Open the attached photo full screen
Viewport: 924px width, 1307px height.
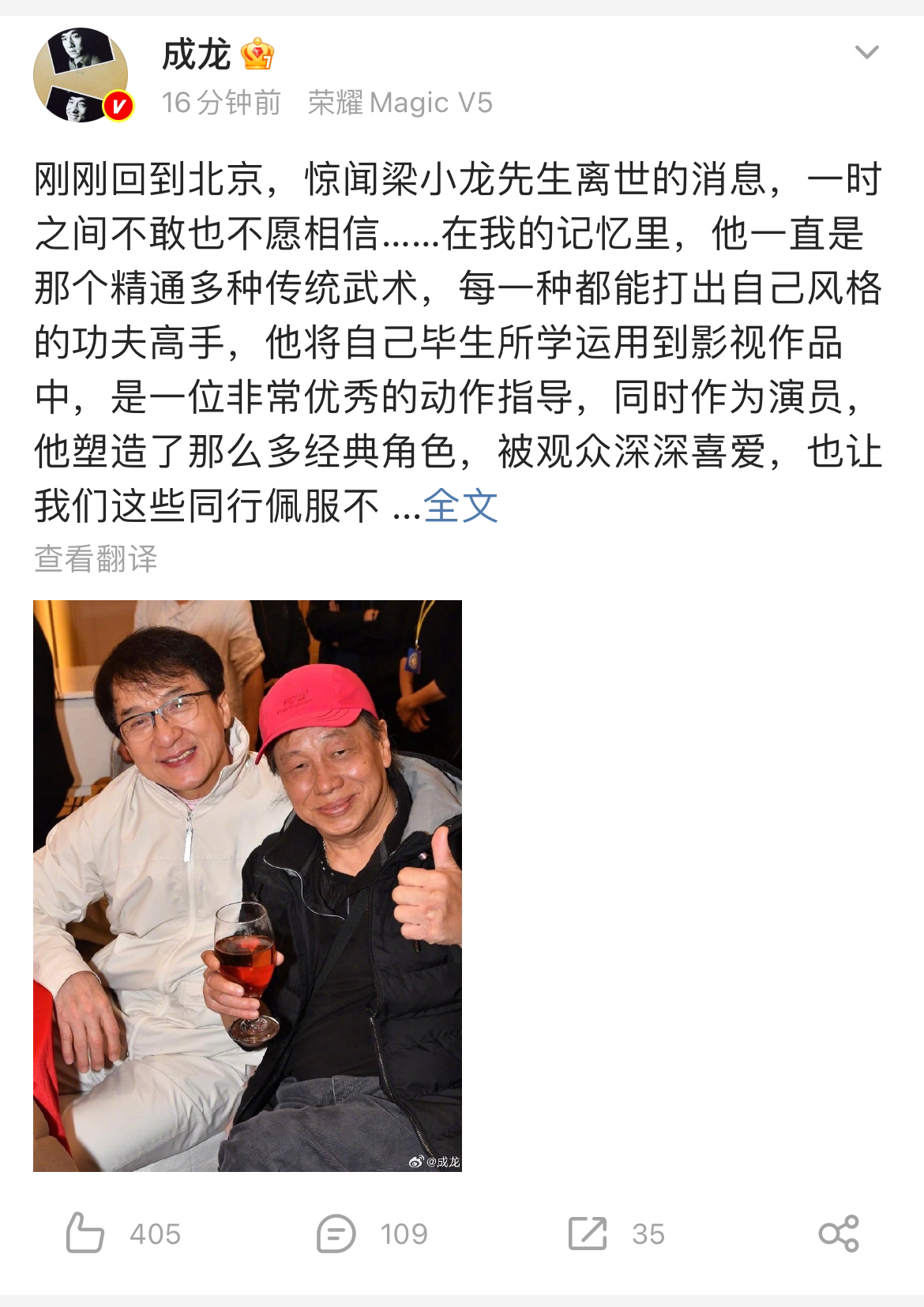coord(247,885)
